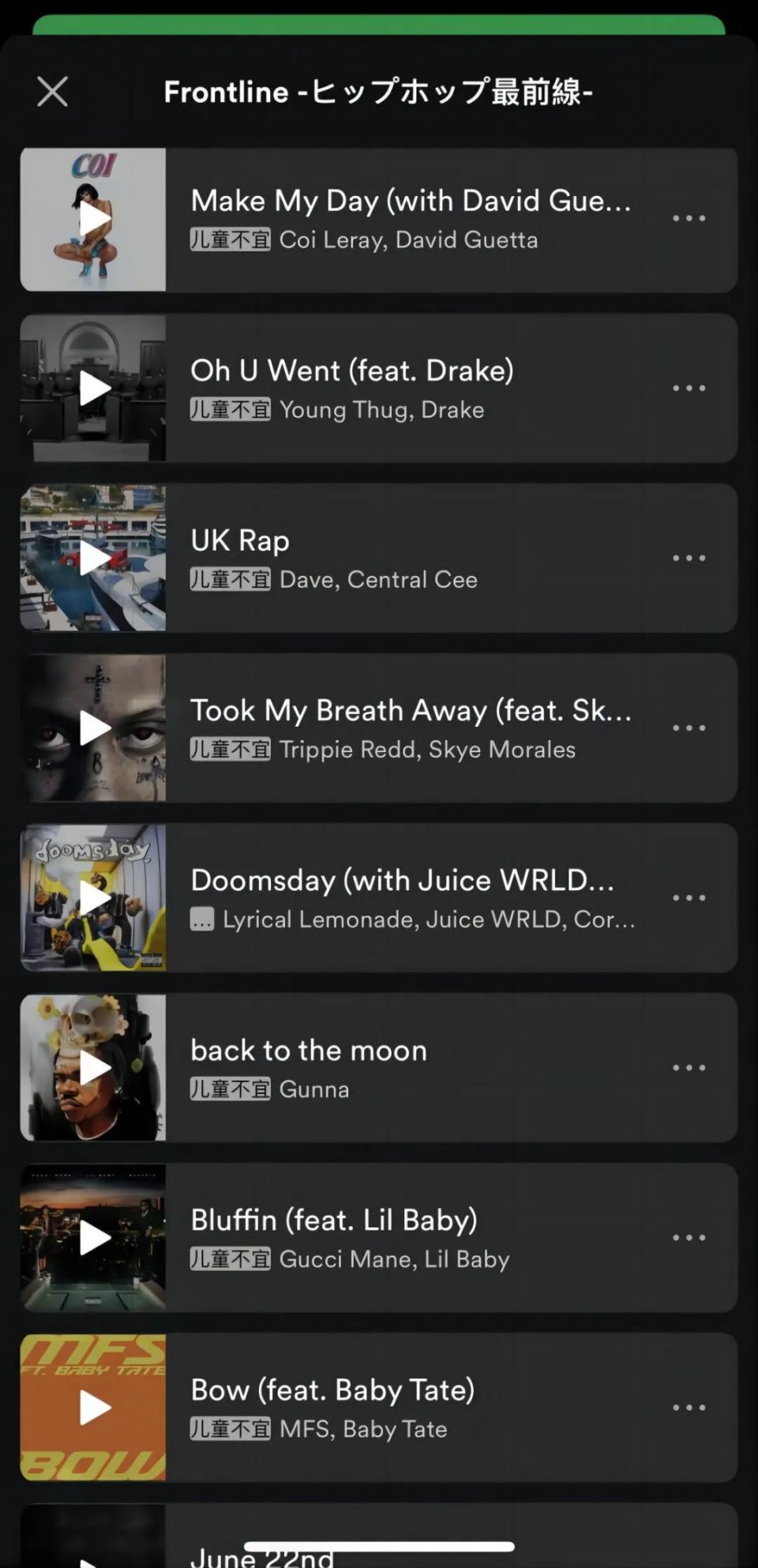758x1568 pixels.
Task: Play Took My Breath Away preview
Action: click(x=94, y=728)
